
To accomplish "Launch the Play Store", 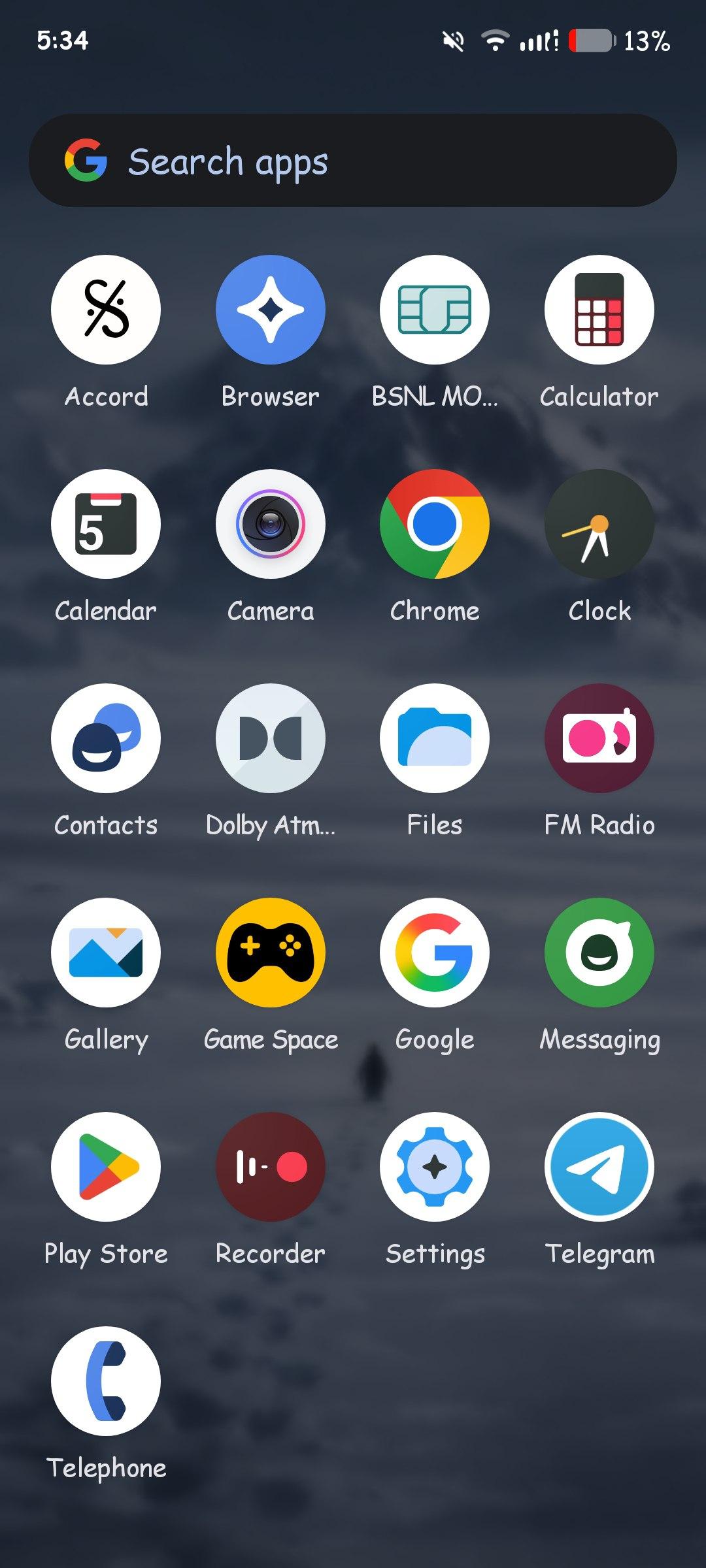I will 106,1167.
